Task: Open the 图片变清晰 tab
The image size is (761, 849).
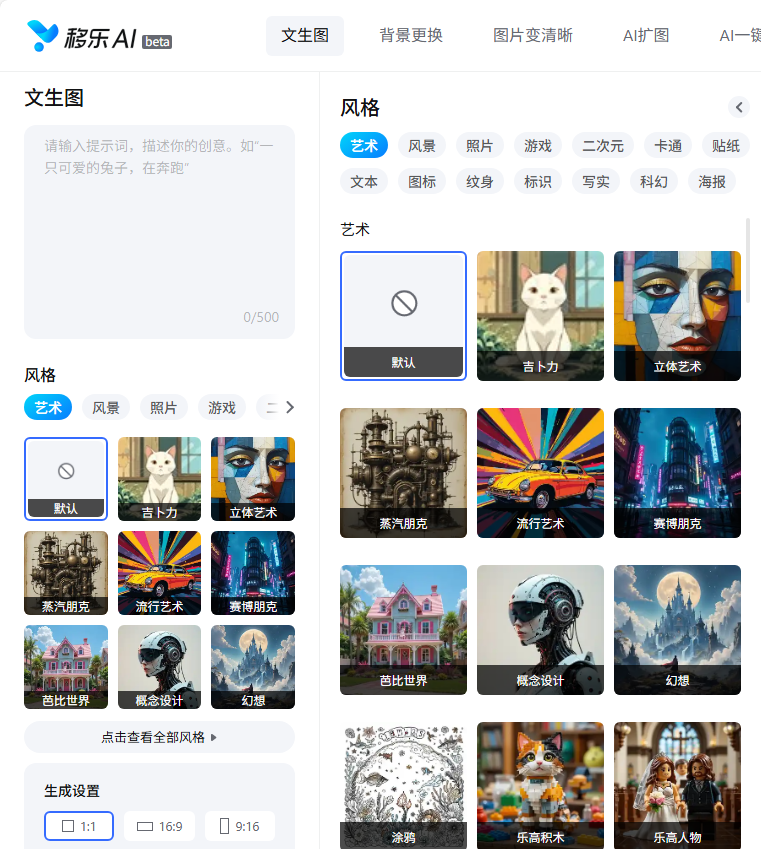Action: [x=533, y=36]
